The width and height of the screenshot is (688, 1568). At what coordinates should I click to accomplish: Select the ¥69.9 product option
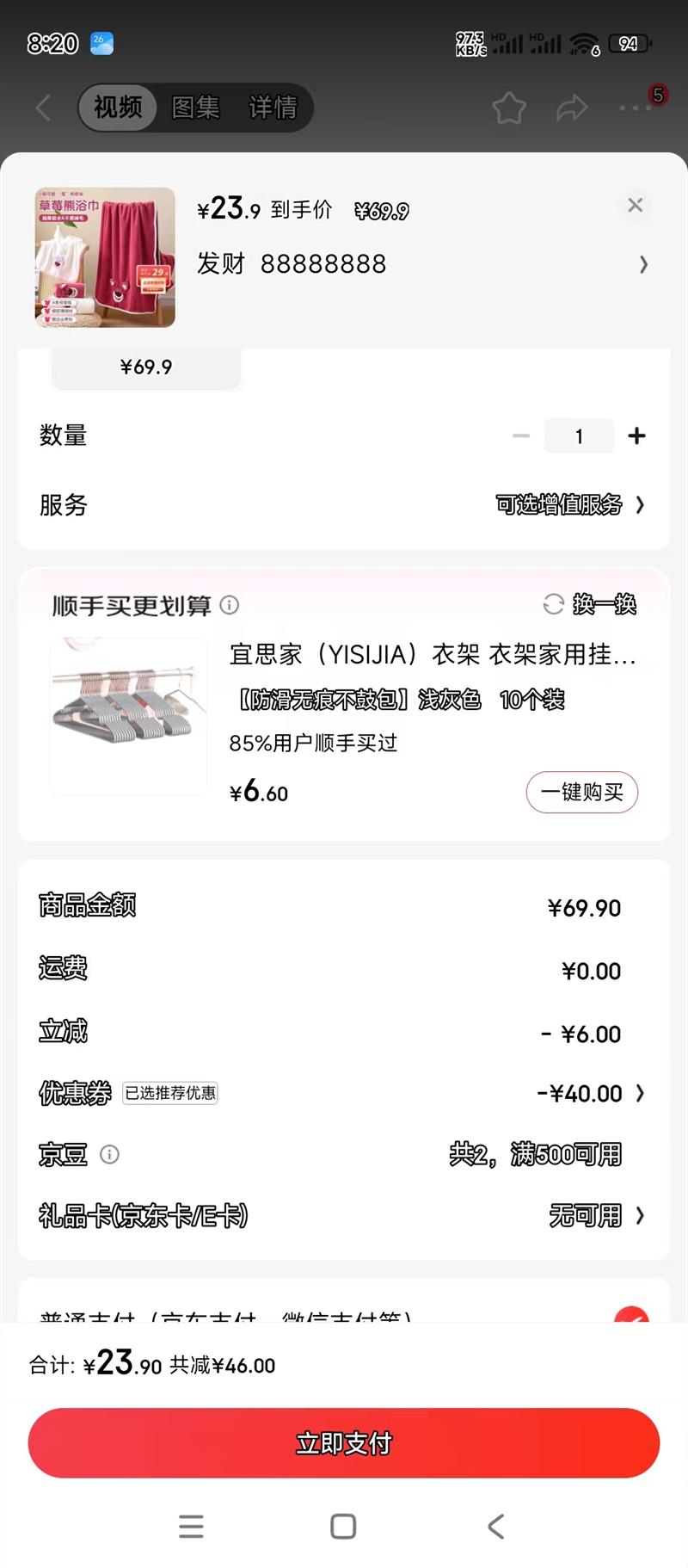pos(146,367)
